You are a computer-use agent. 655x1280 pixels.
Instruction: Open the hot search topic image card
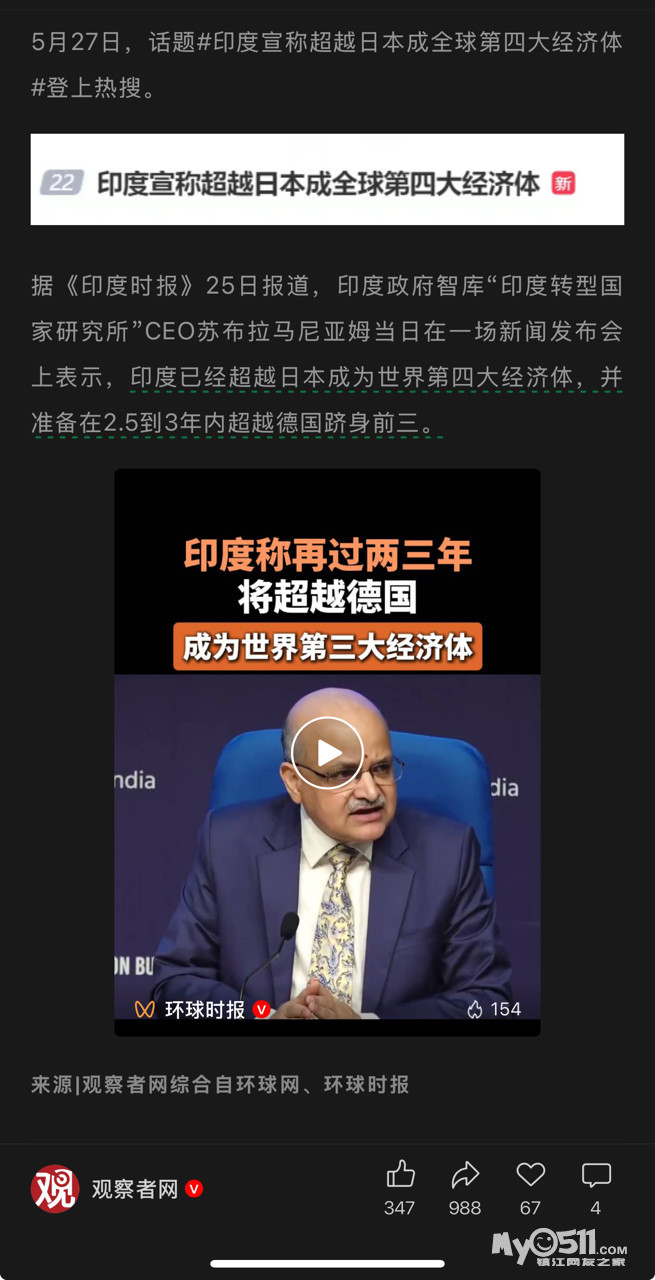(x=327, y=180)
